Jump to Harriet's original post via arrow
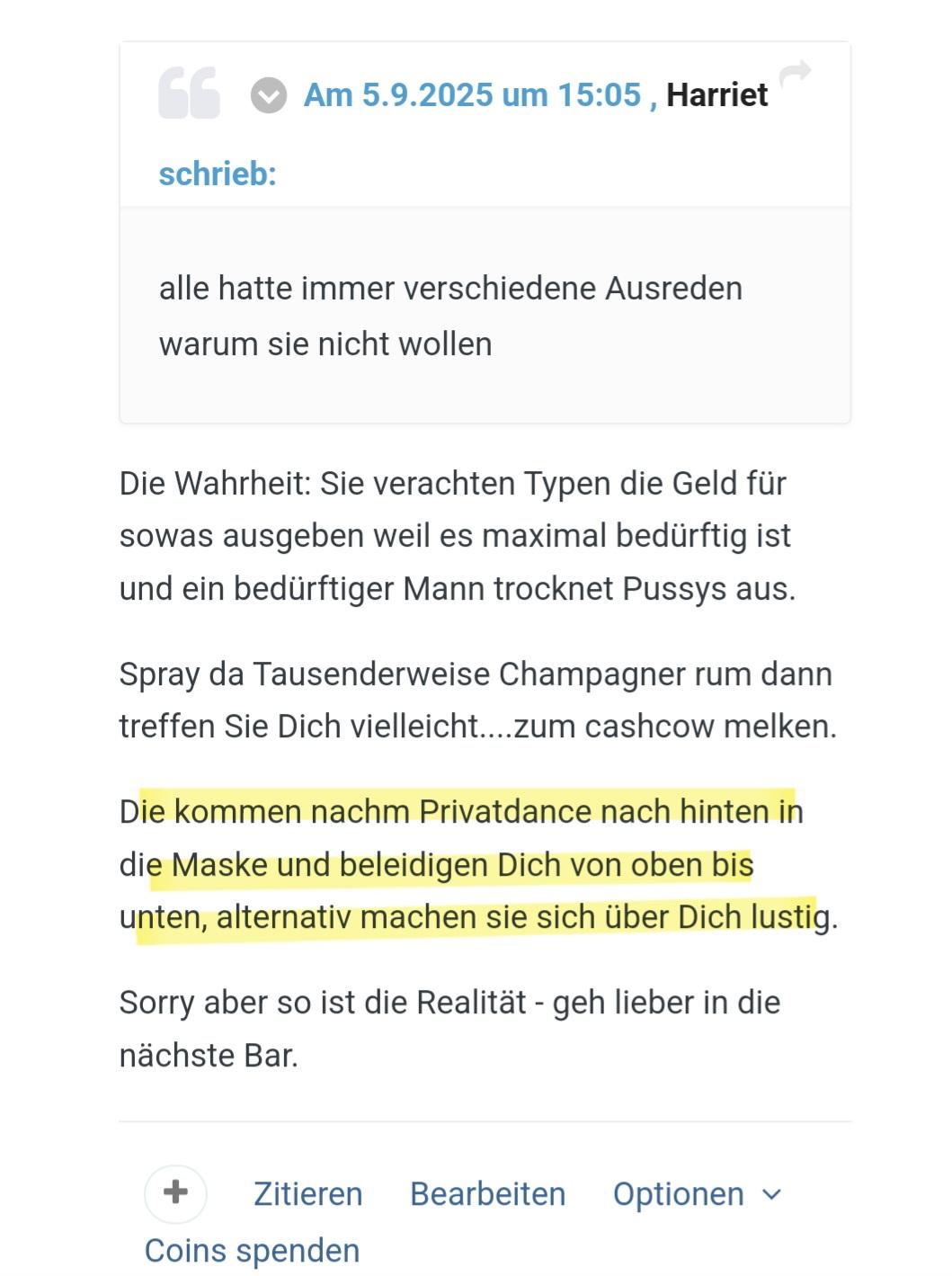The width and height of the screenshot is (952, 1276). click(795, 74)
